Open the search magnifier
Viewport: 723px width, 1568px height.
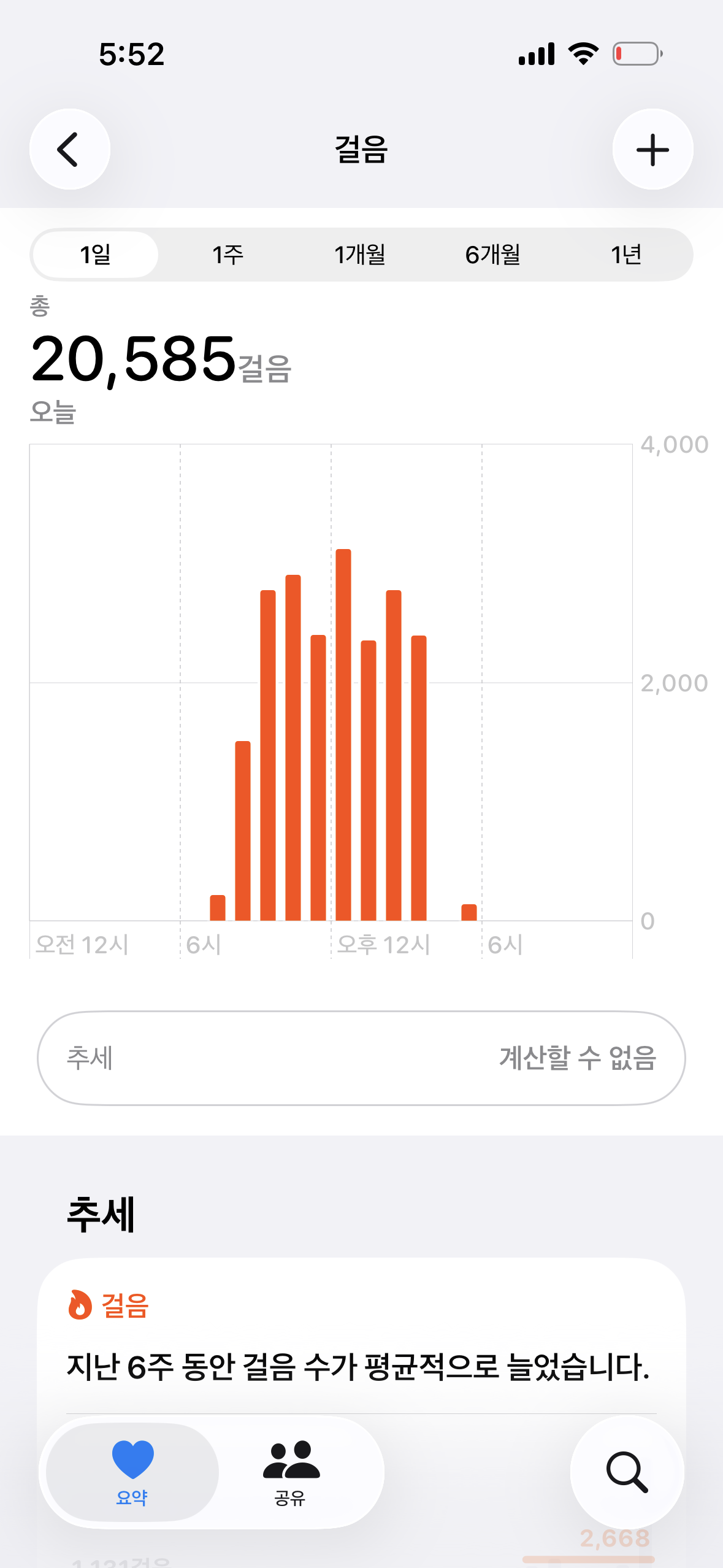click(x=627, y=1472)
